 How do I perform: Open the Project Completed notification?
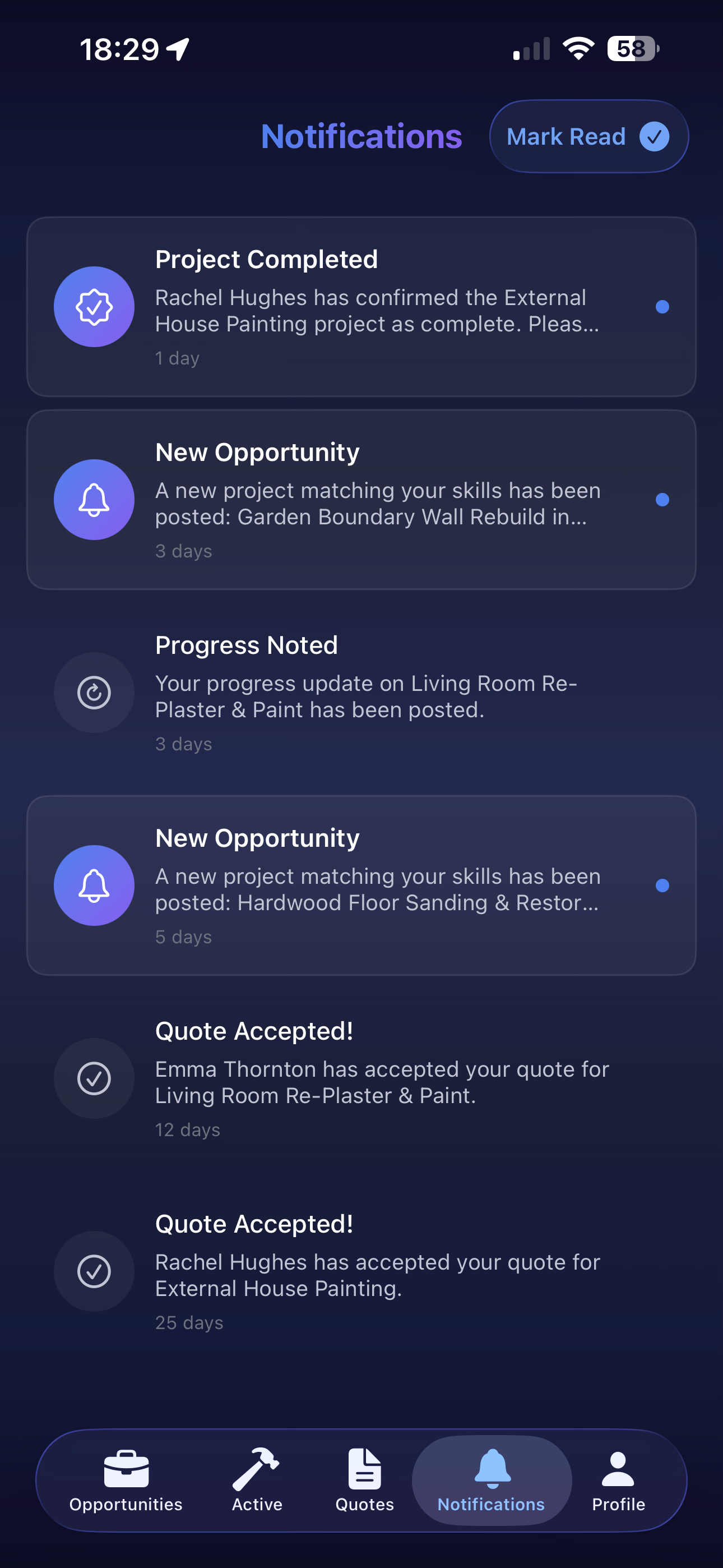361,307
